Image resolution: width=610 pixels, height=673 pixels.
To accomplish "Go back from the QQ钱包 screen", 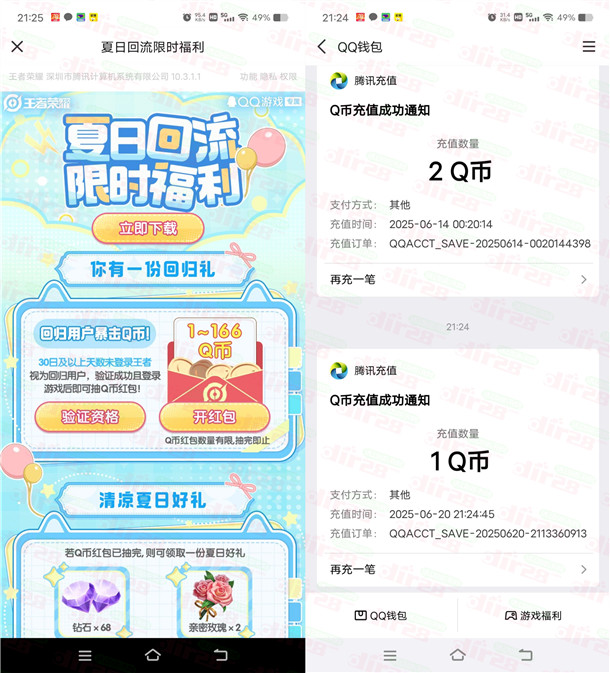I will click(322, 47).
